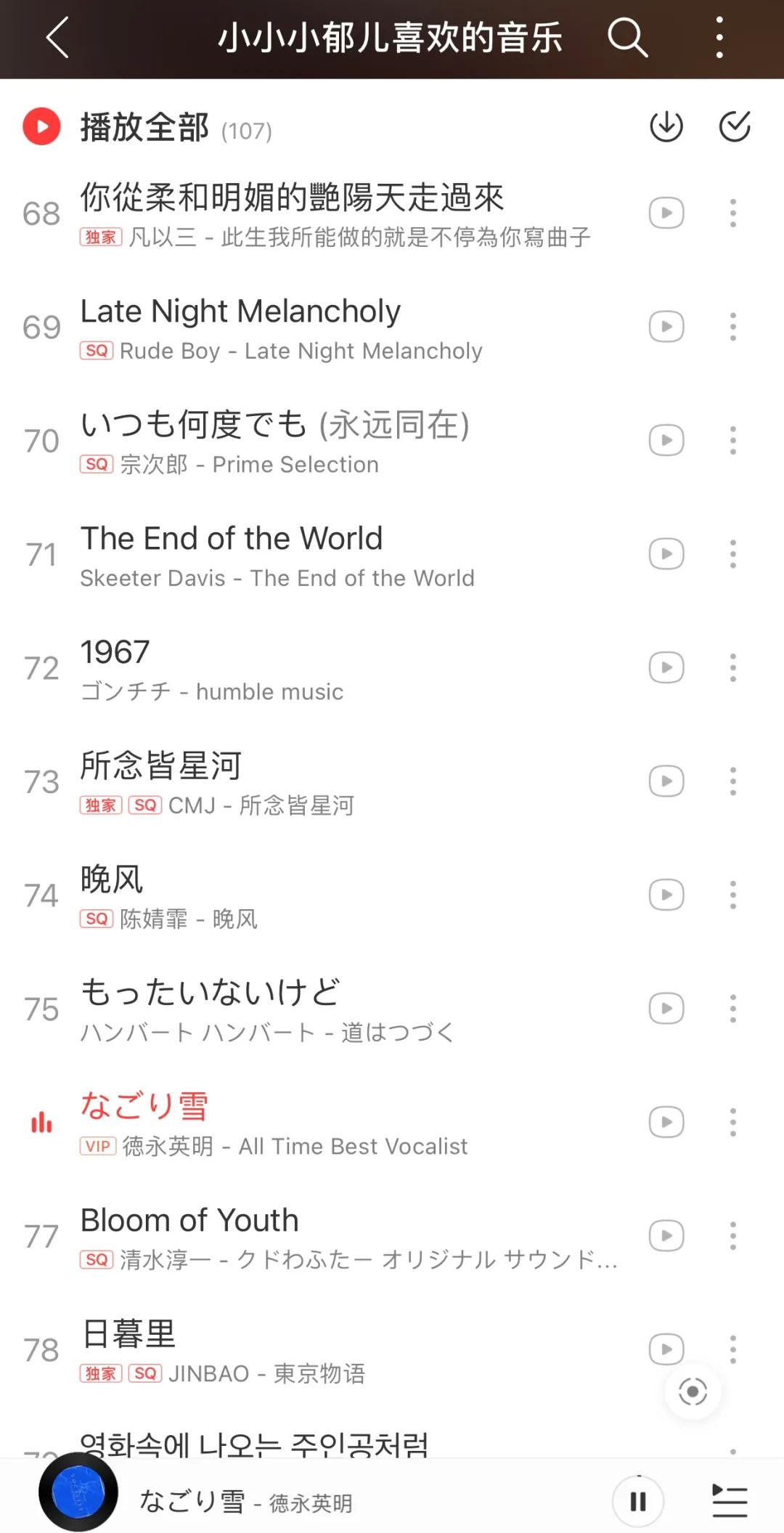Image resolution: width=784 pixels, height=1533 pixels.
Task: Open the now playing album cover
Action: pyautogui.click(x=78, y=1492)
